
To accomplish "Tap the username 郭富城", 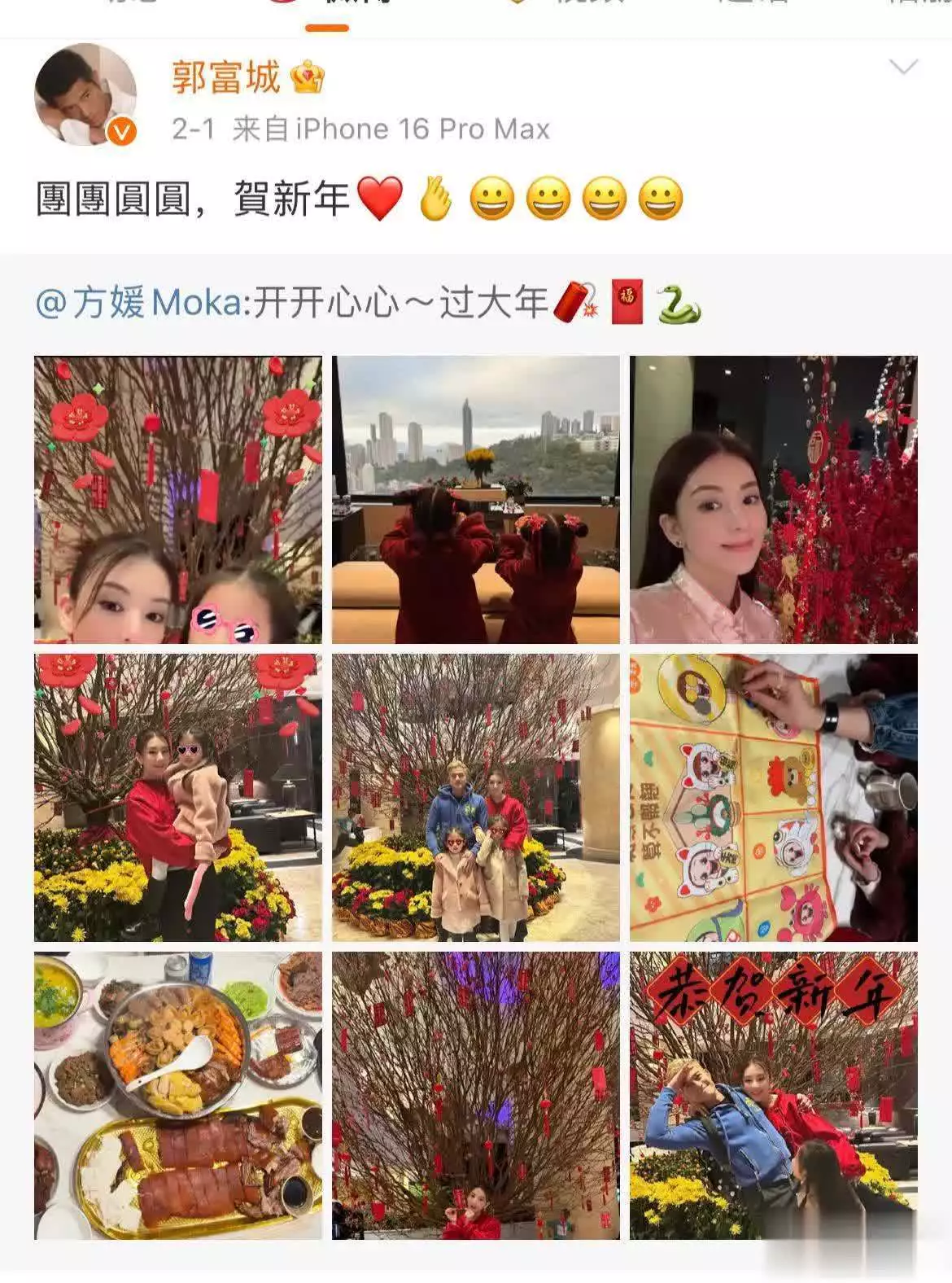I will click(x=225, y=78).
